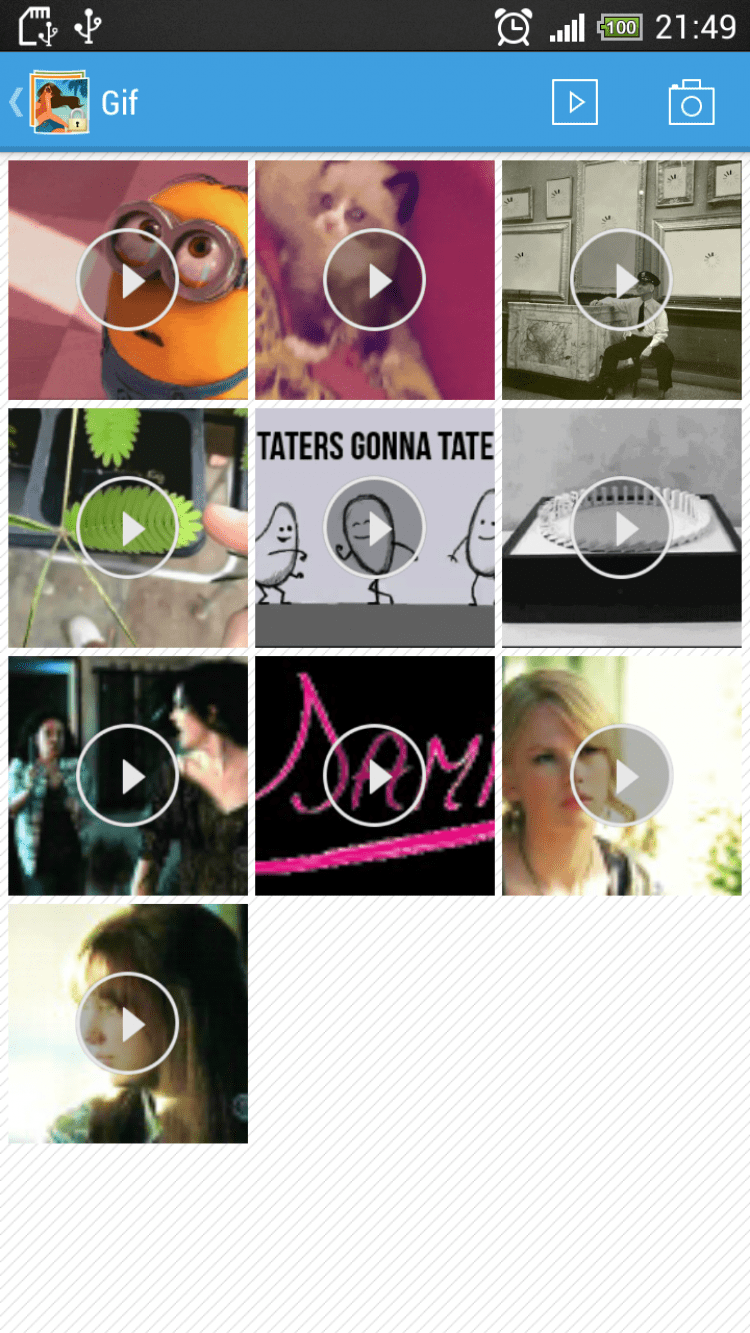Play the museum security guard GIF
750x1333 pixels.
621,280
